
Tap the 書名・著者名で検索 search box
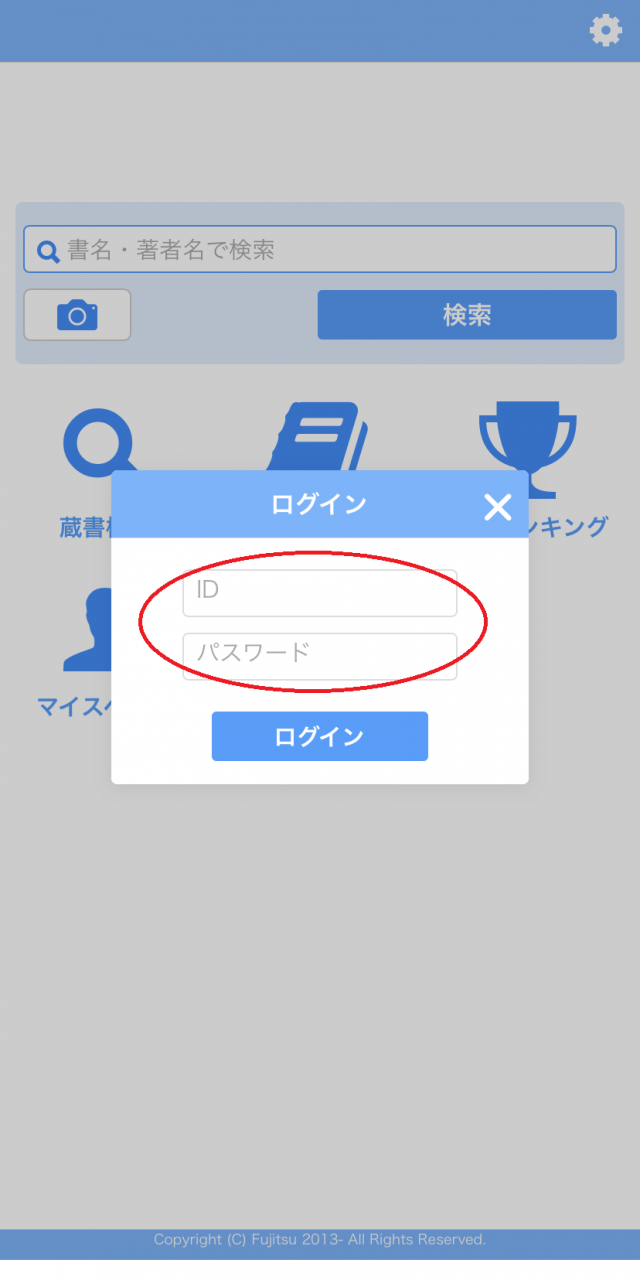coord(320,250)
